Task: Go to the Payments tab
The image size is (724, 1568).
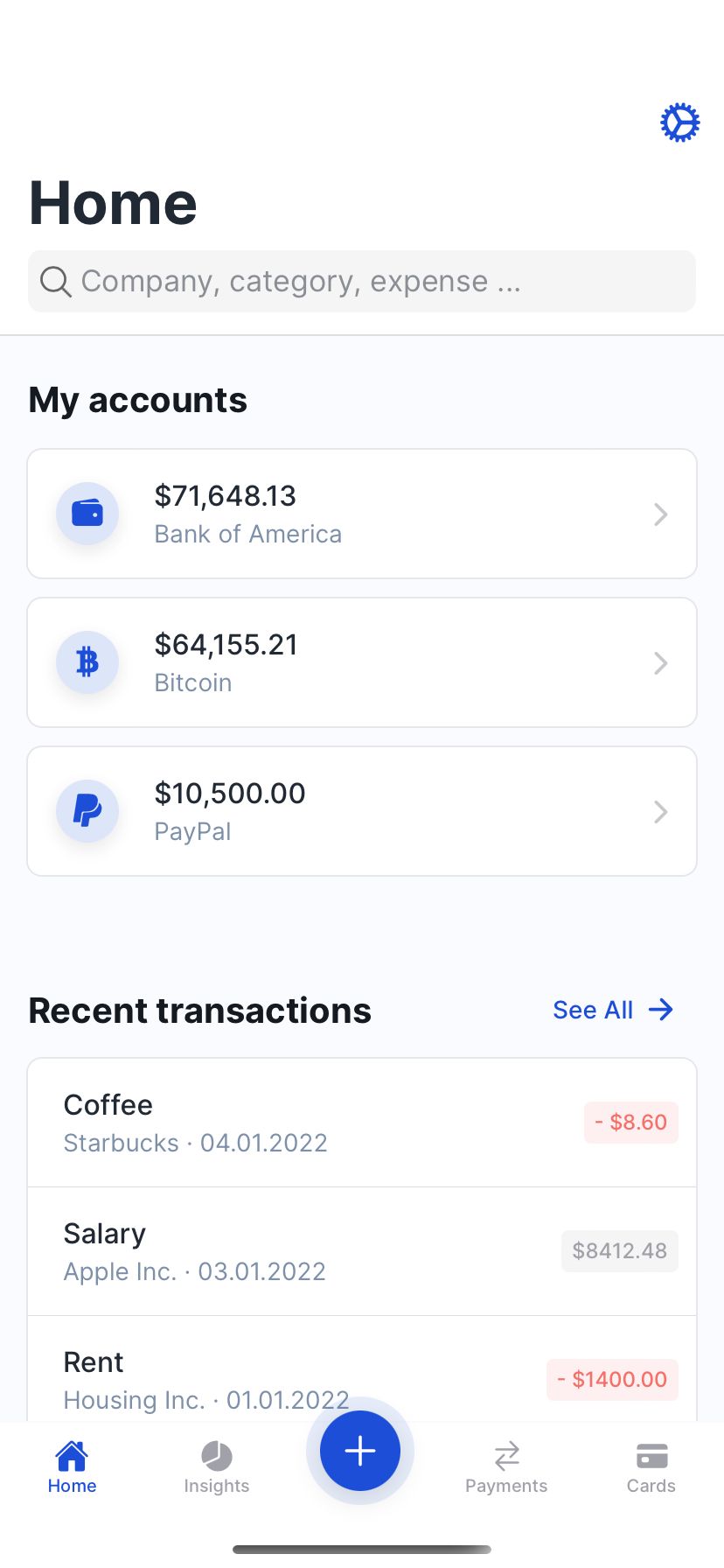Action: click(x=506, y=1467)
